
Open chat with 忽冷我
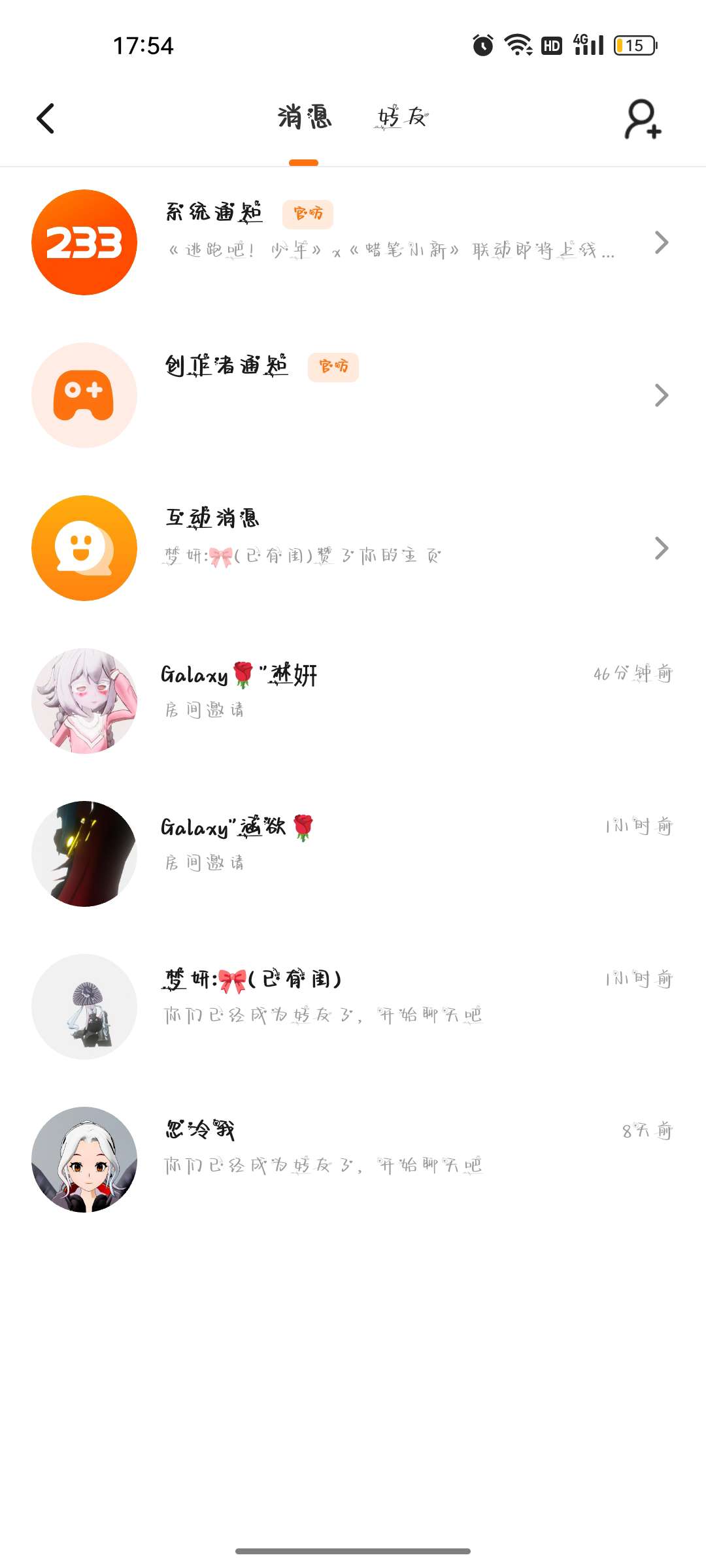tap(353, 1160)
